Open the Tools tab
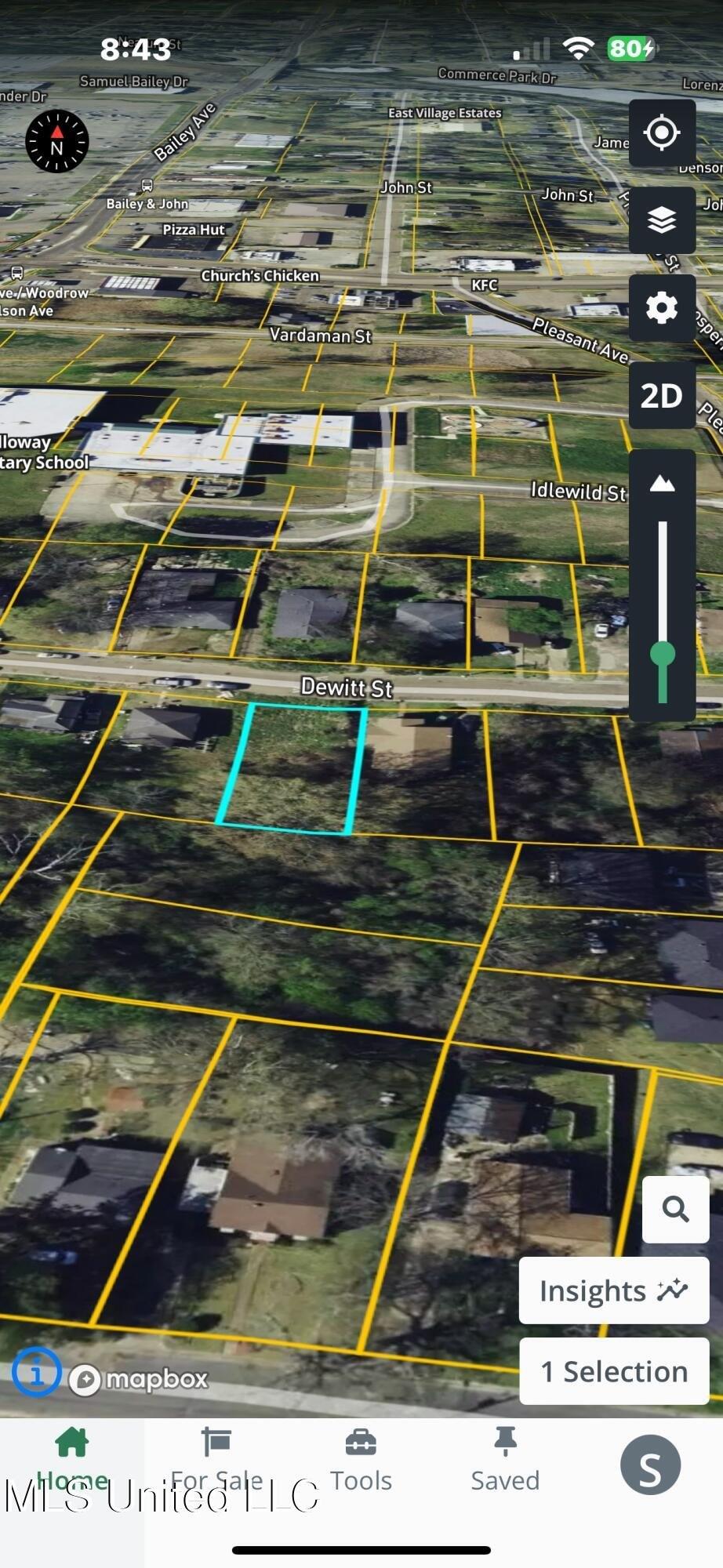Viewport: 723px width, 1568px height. coord(361,1459)
